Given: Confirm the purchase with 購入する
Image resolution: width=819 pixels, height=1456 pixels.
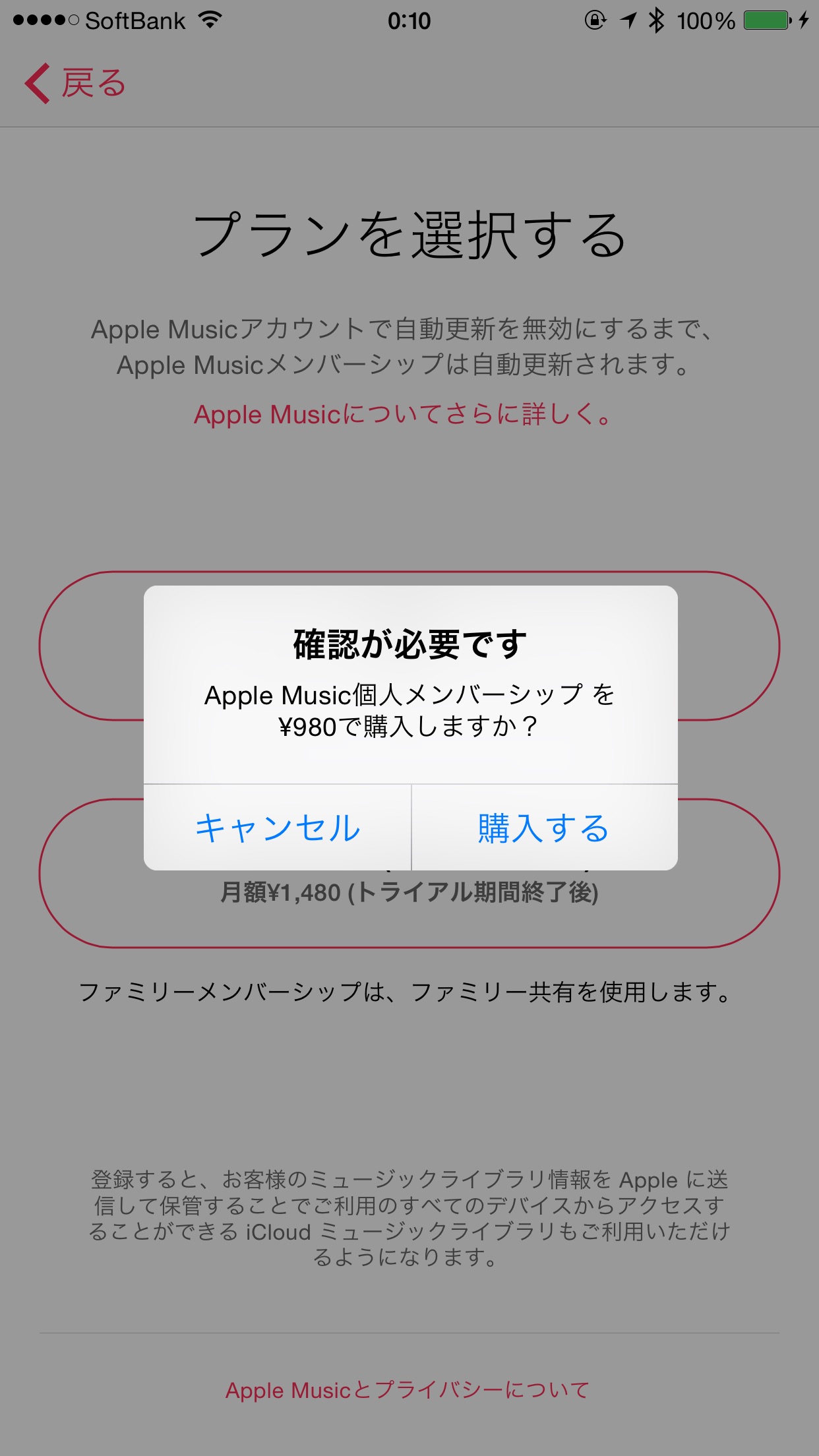Looking at the screenshot, I should coord(545,828).
